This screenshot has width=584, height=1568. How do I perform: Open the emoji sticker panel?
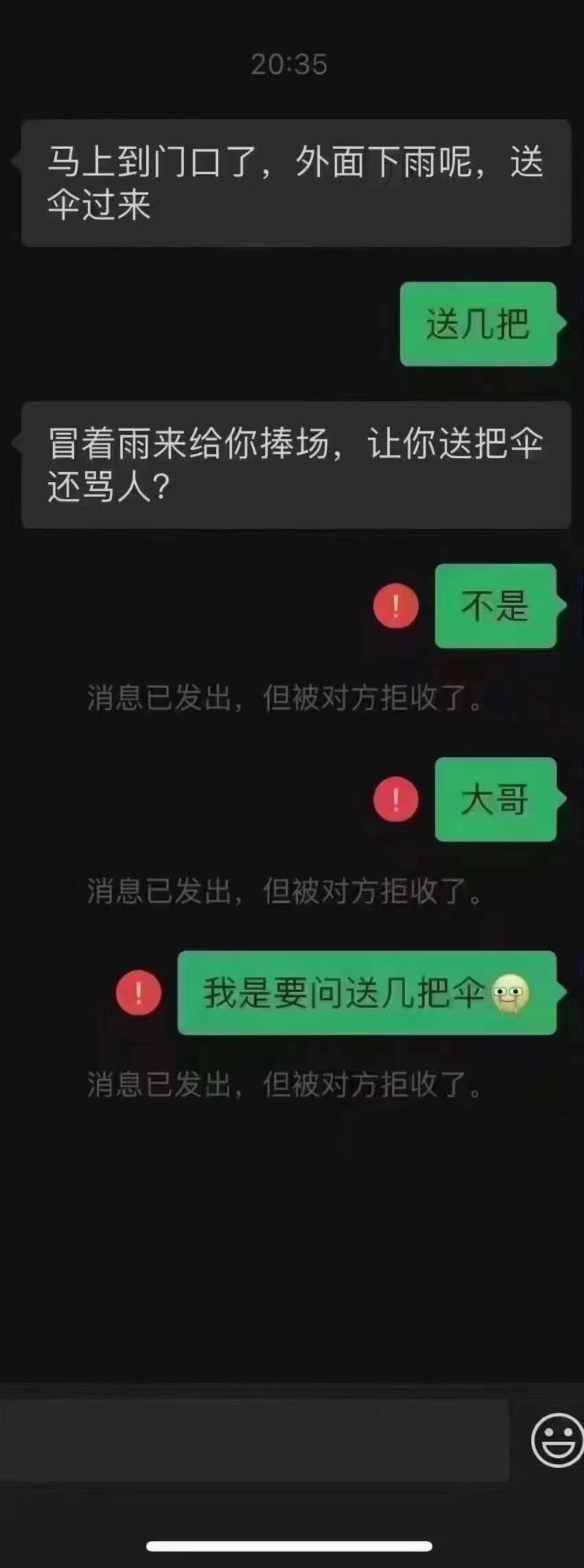[x=557, y=1440]
